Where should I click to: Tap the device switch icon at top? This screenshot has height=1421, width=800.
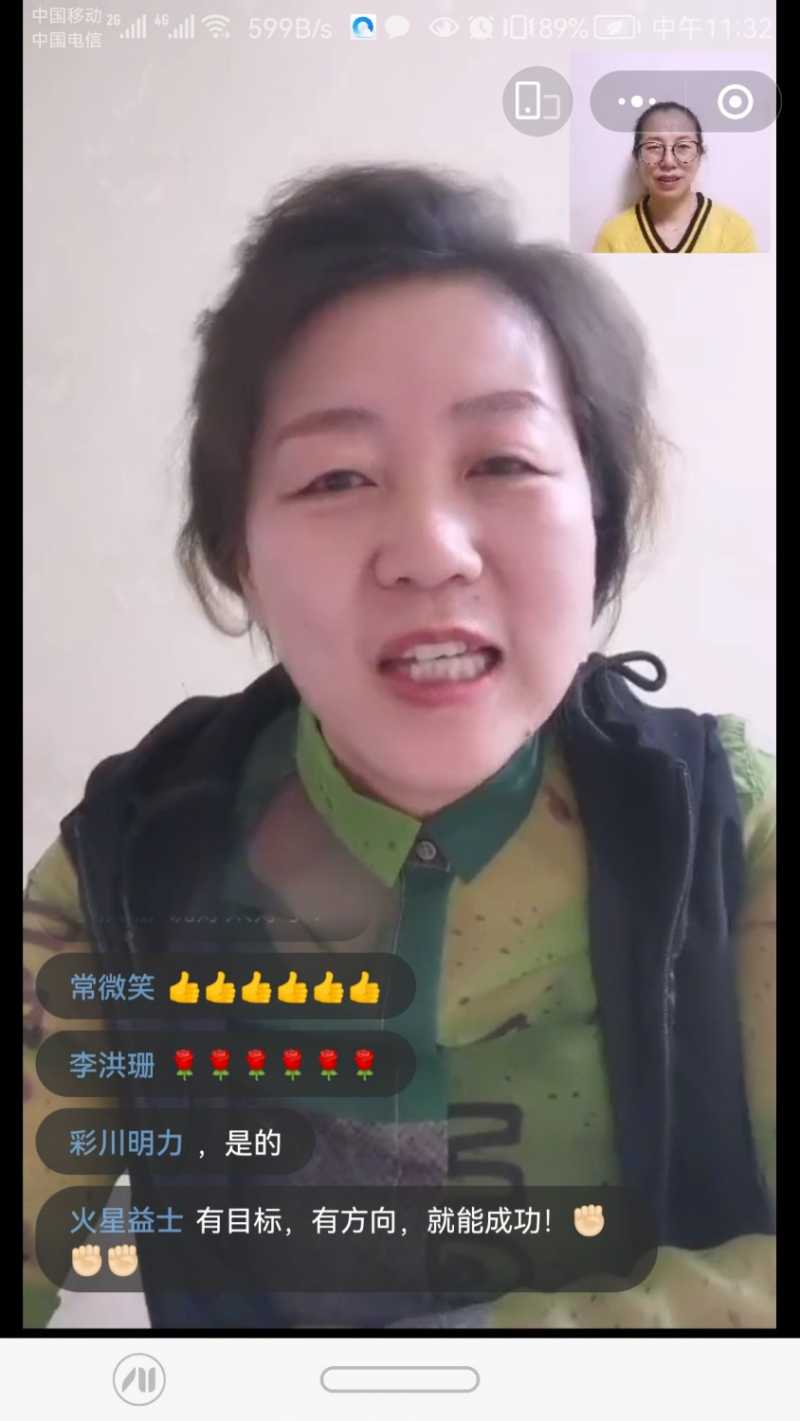tap(537, 101)
